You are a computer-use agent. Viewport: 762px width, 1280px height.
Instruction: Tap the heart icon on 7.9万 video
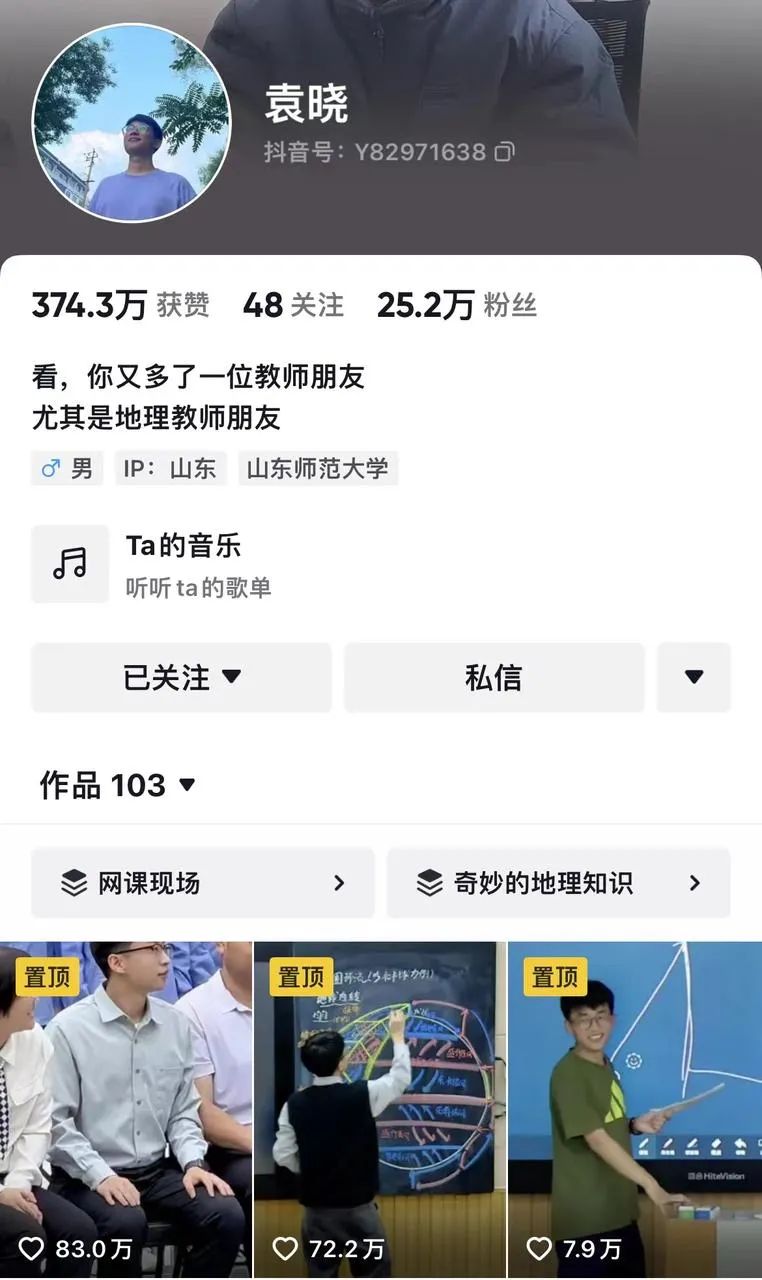tap(540, 1248)
